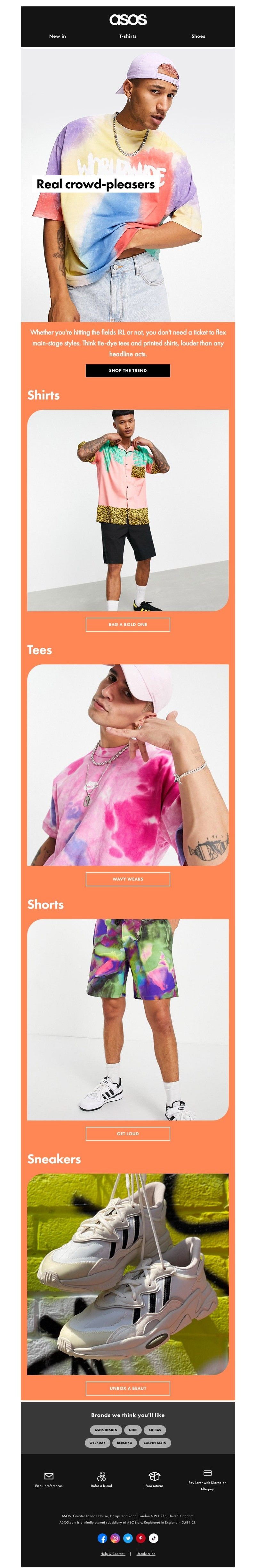Pick the Calvin Klein brand chip
Viewport: 256px width, 1568px height.
(155, 1443)
